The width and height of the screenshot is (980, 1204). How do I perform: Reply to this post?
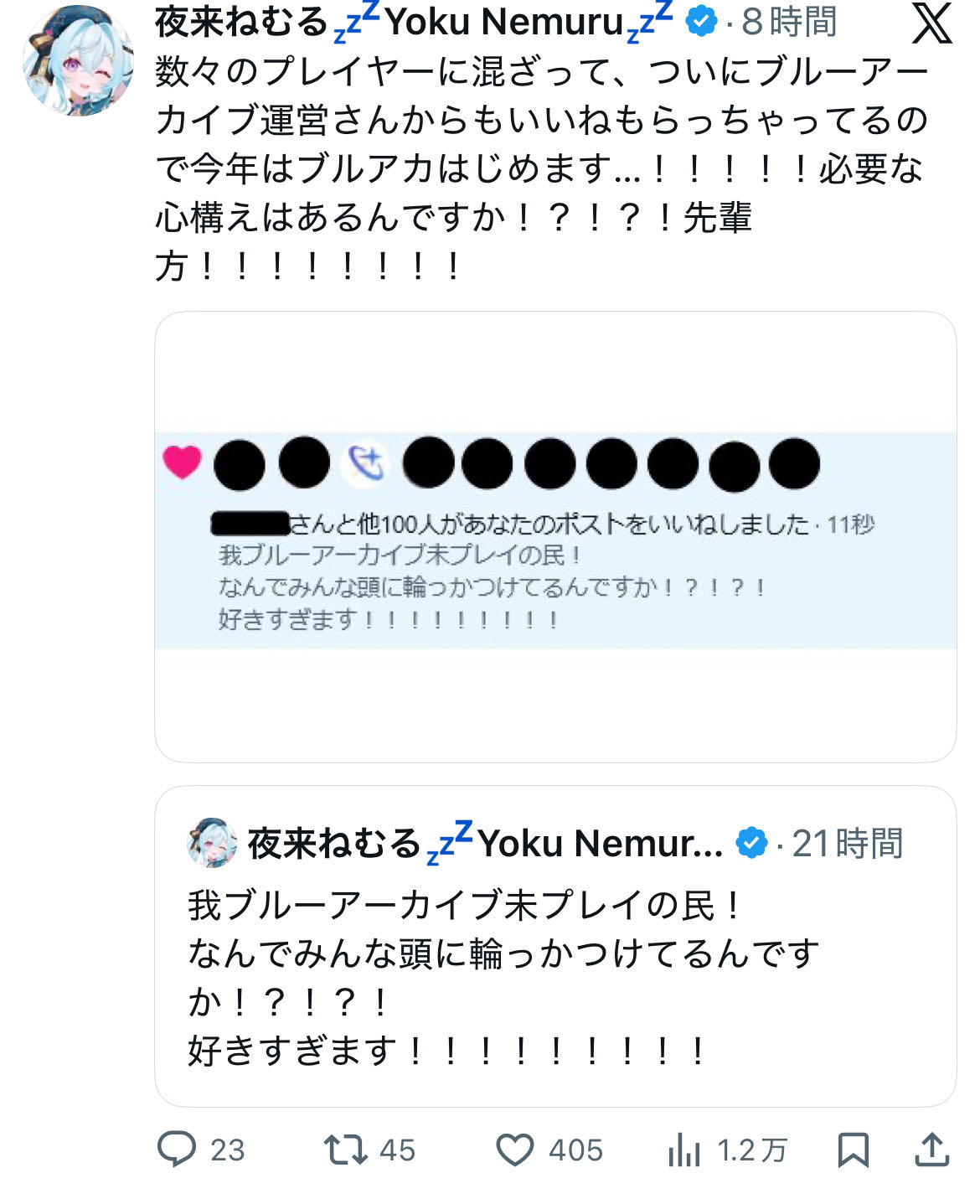[x=178, y=1150]
